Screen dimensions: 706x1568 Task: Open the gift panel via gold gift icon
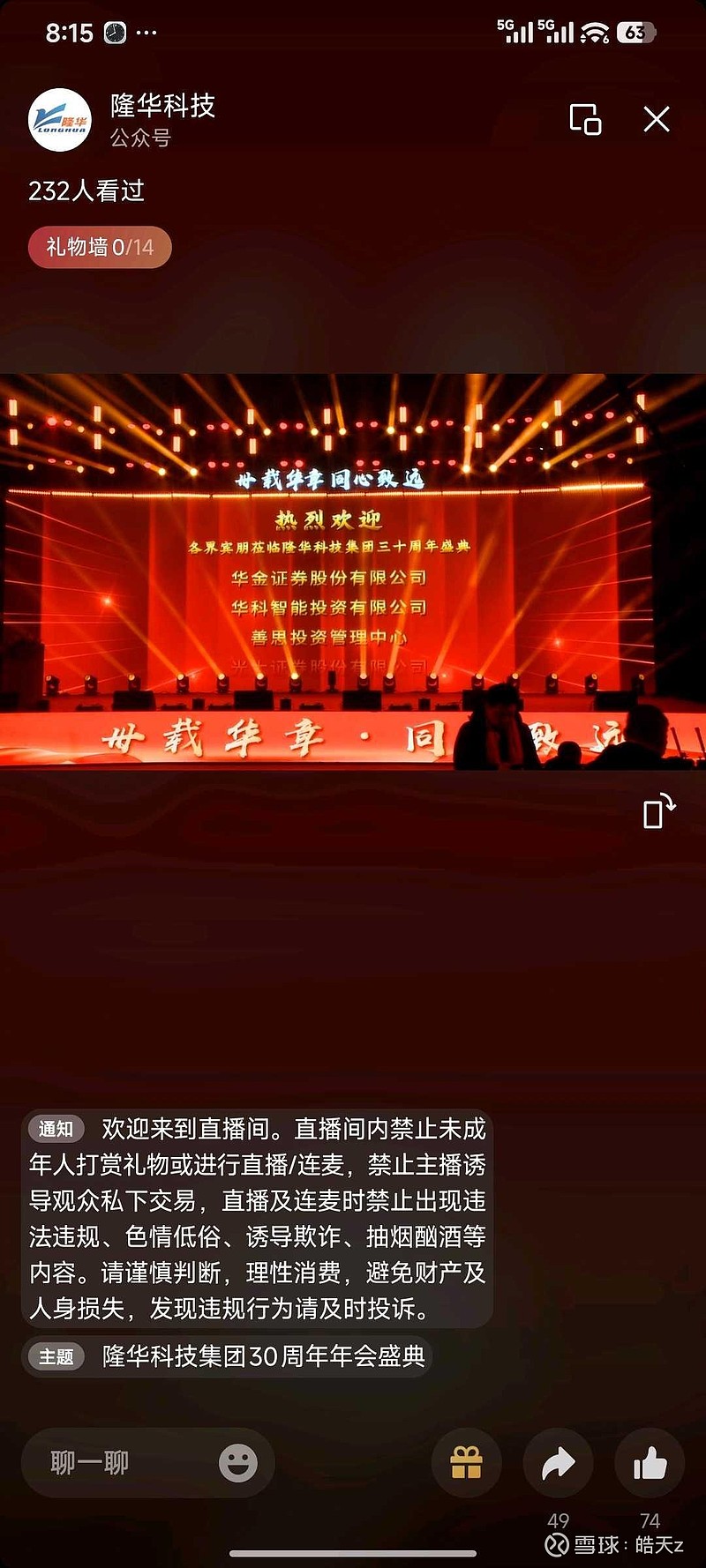click(466, 1461)
